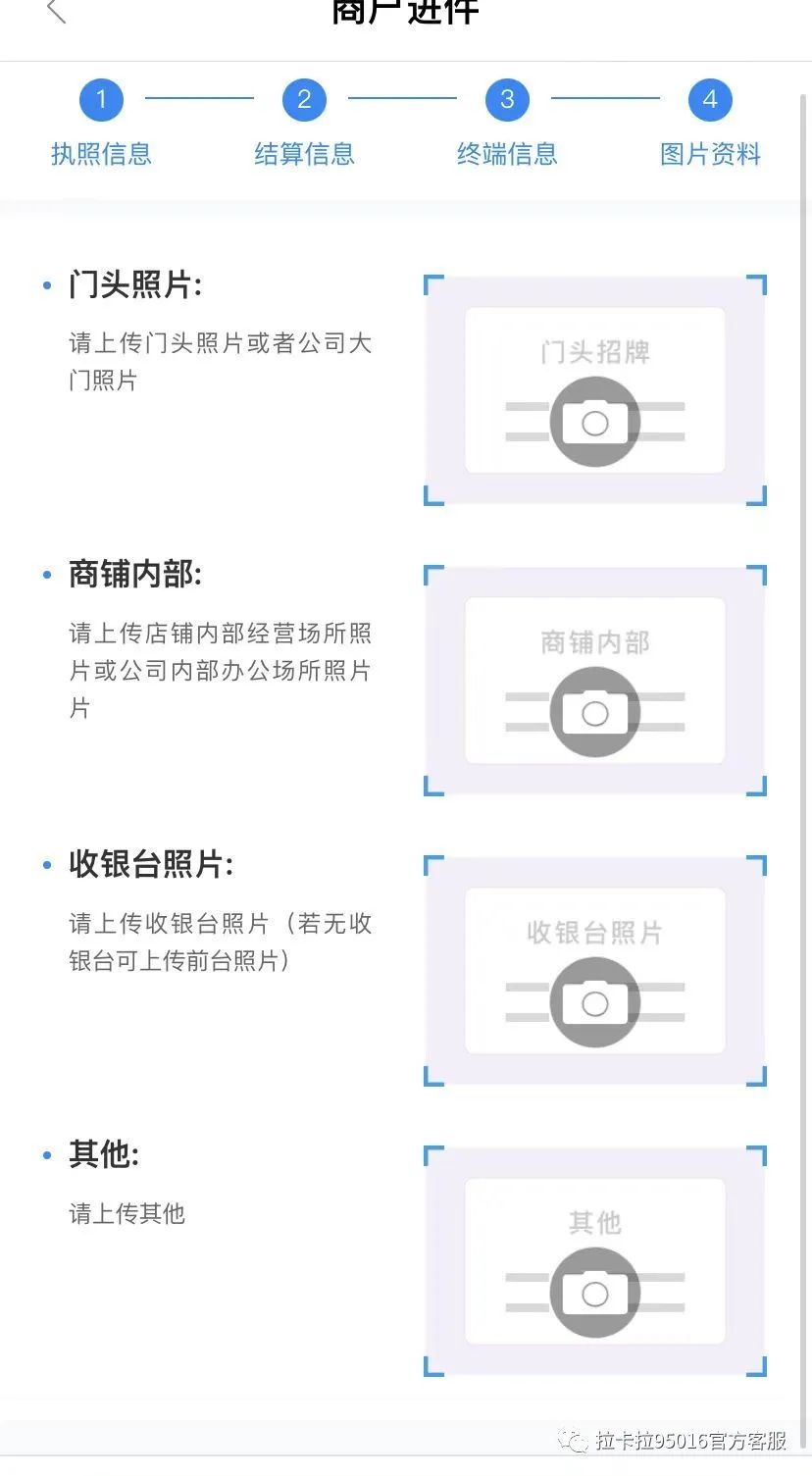Image resolution: width=812 pixels, height=1476 pixels.
Task: Tap step circle numbered 3
Action: click(x=507, y=99)
